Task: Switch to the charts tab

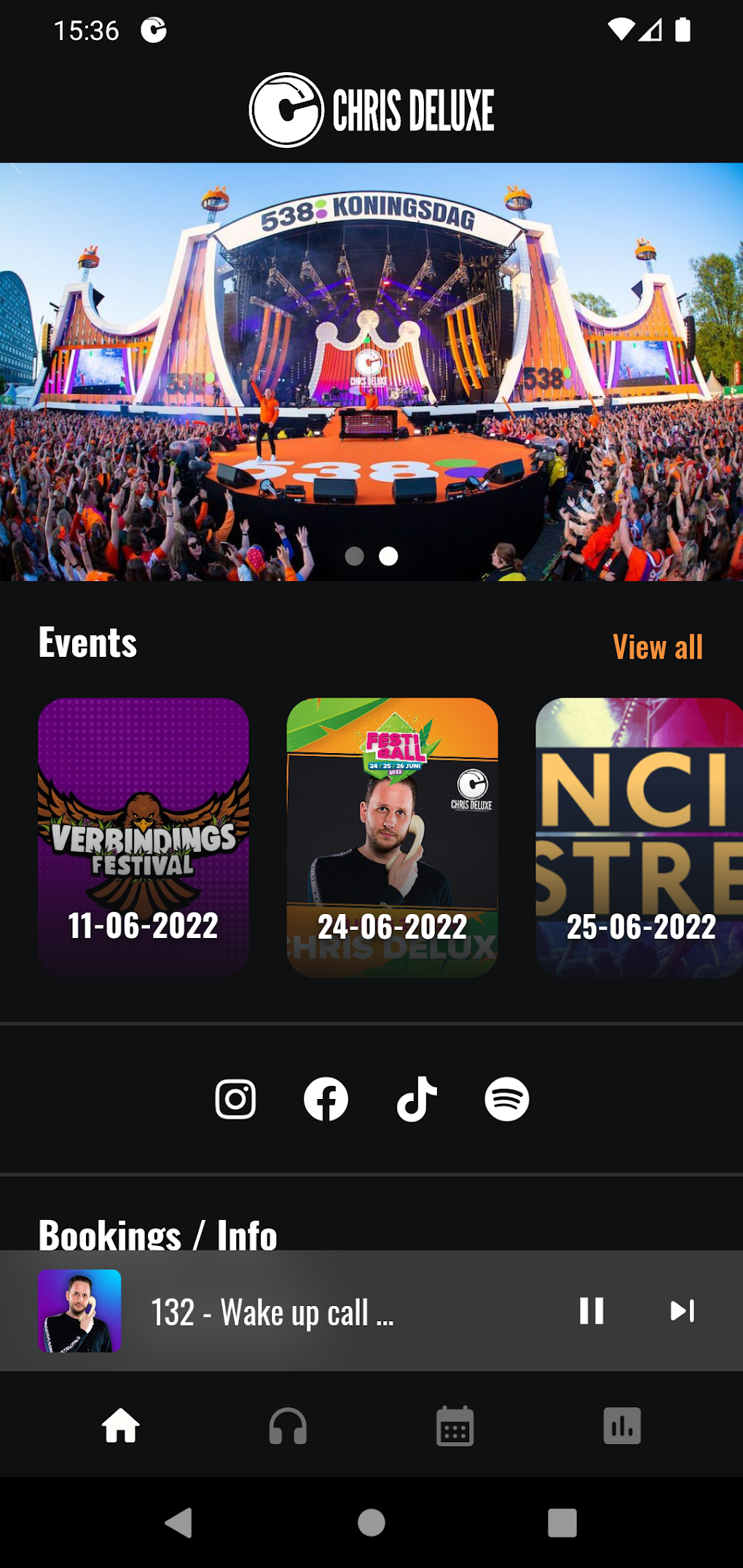Action: tap(622, 1426)
